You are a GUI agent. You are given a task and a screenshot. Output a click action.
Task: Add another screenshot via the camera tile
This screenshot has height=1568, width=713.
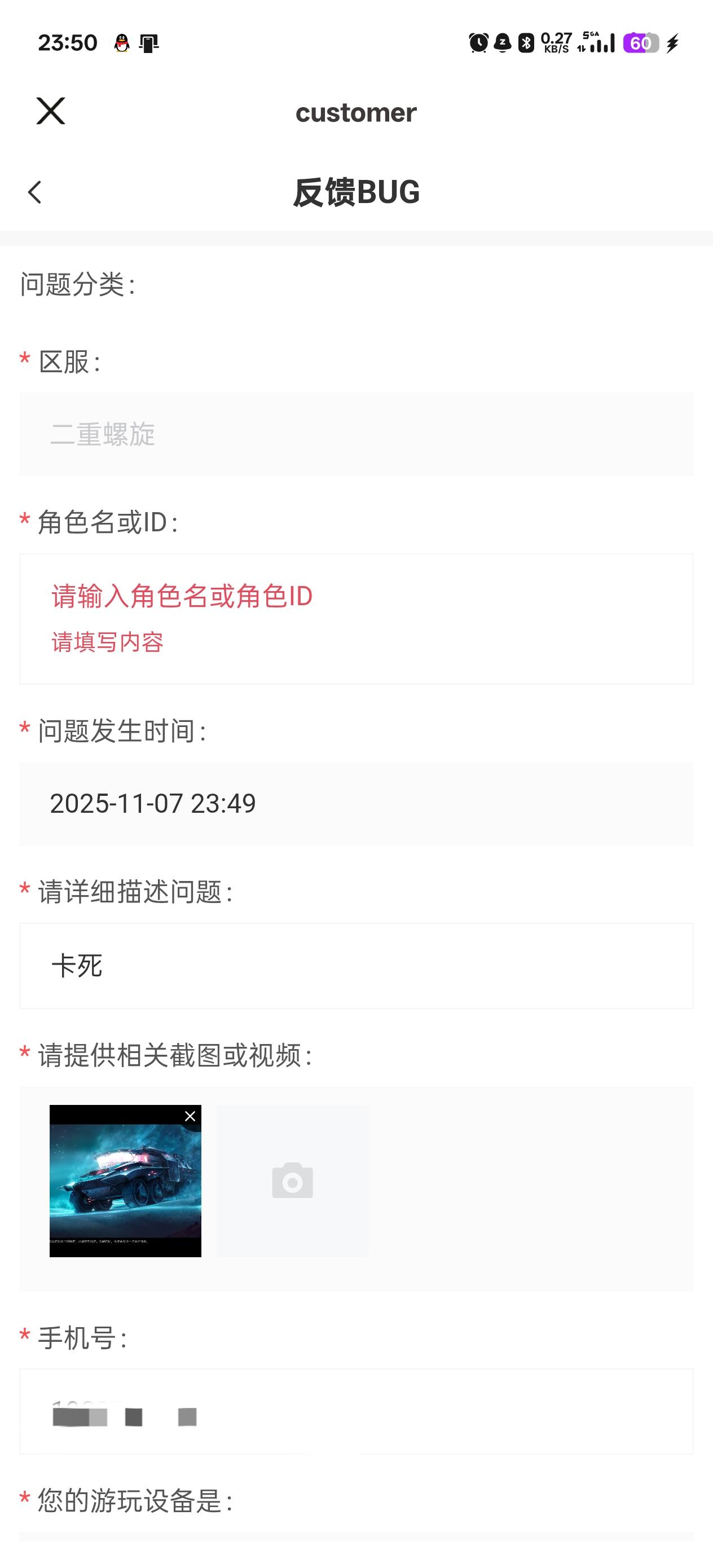tap(292, 1181)
